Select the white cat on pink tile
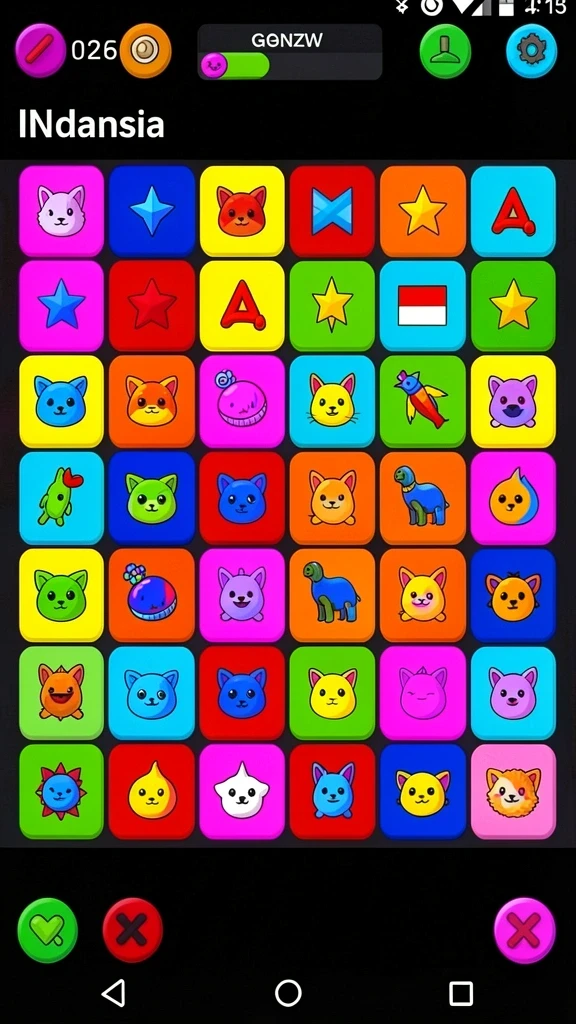576x1024 pixels. (61, 210)
